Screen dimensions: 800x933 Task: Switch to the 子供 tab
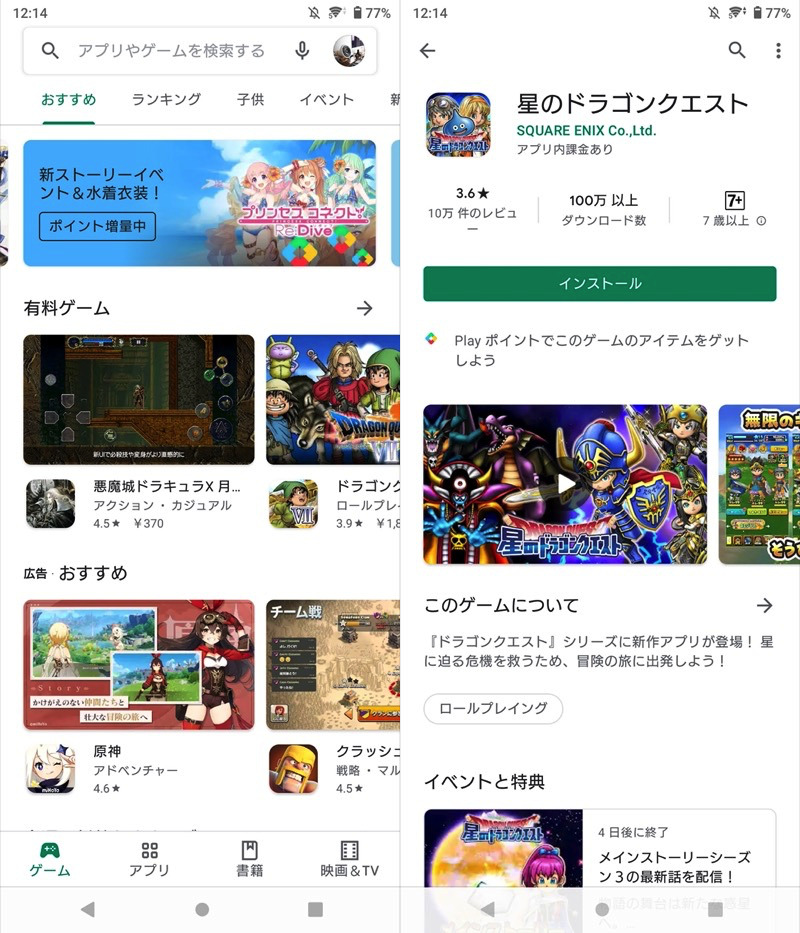coord(250,99)
